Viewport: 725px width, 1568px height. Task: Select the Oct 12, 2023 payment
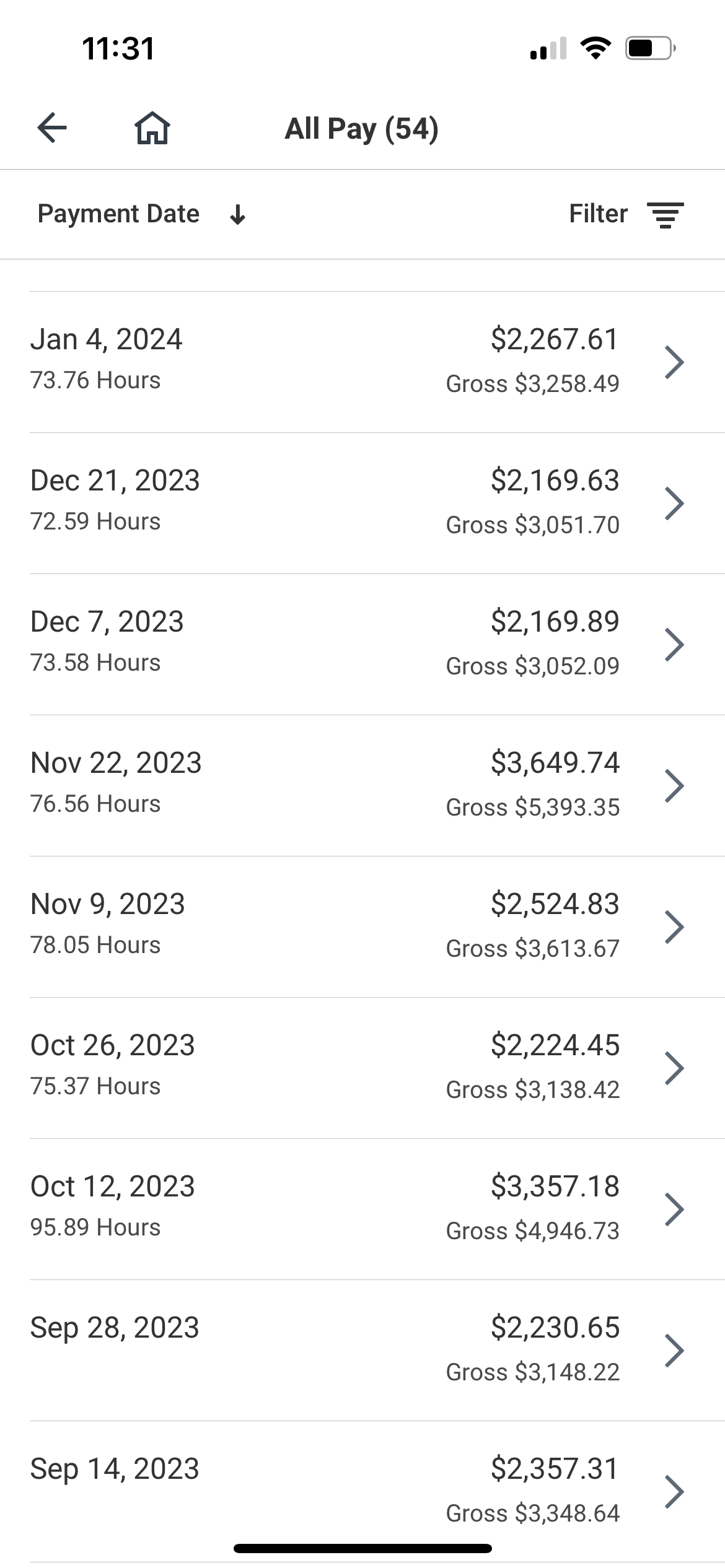pyautogui.click(x=362, y=1209)
